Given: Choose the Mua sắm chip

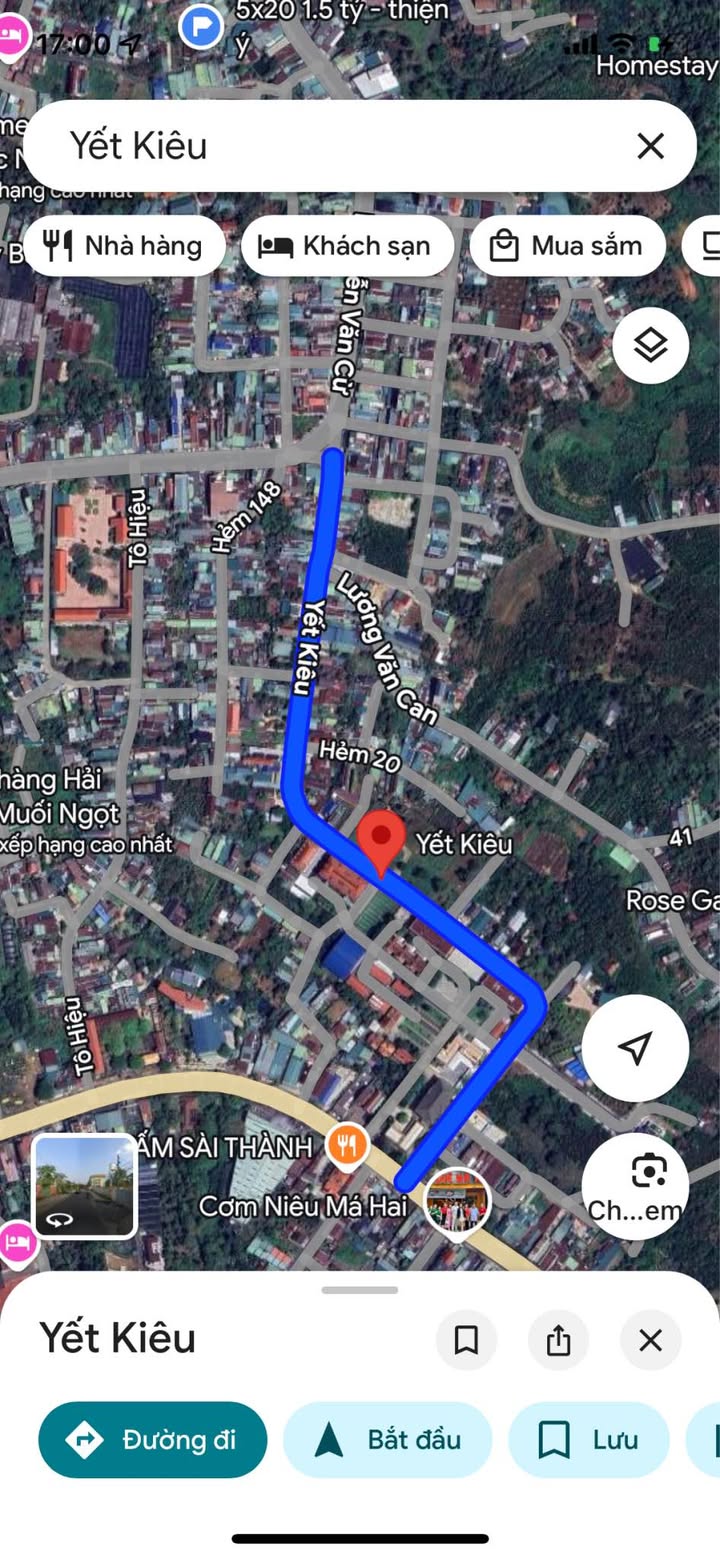Looking at the screenshot, I should [x=567, y=246].
